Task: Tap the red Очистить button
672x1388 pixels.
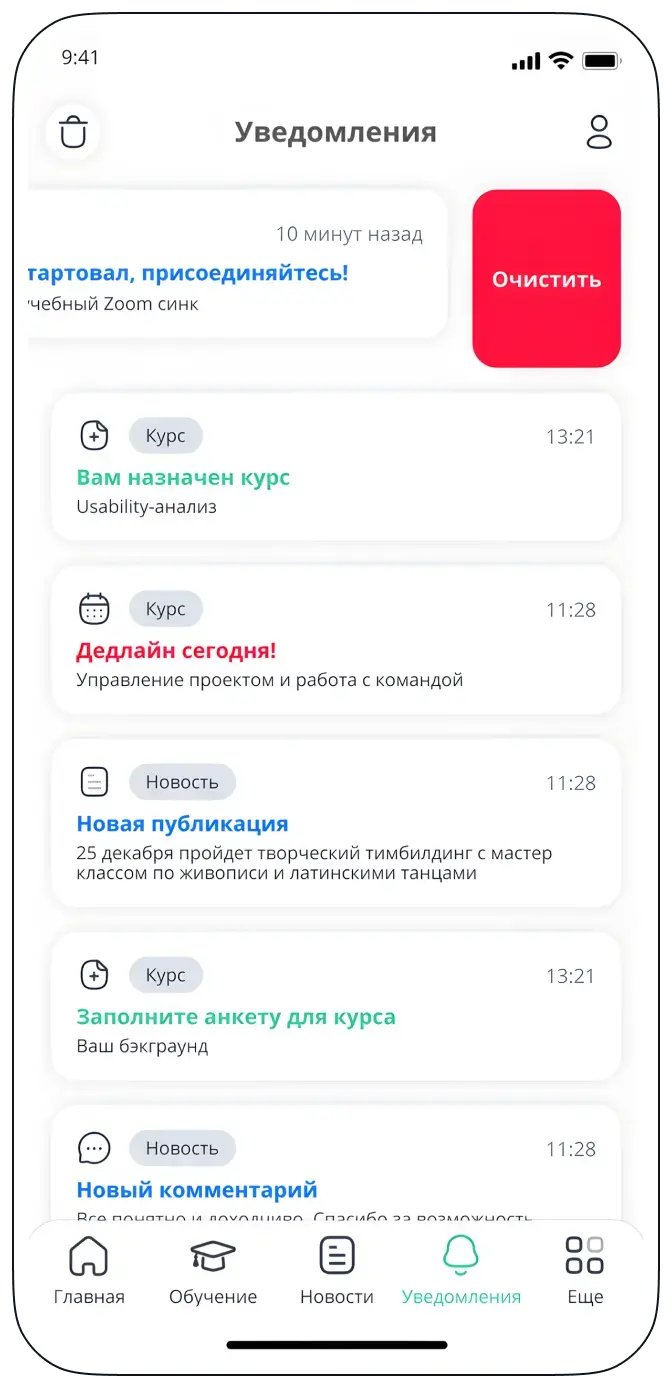Action: coord(546,279)
